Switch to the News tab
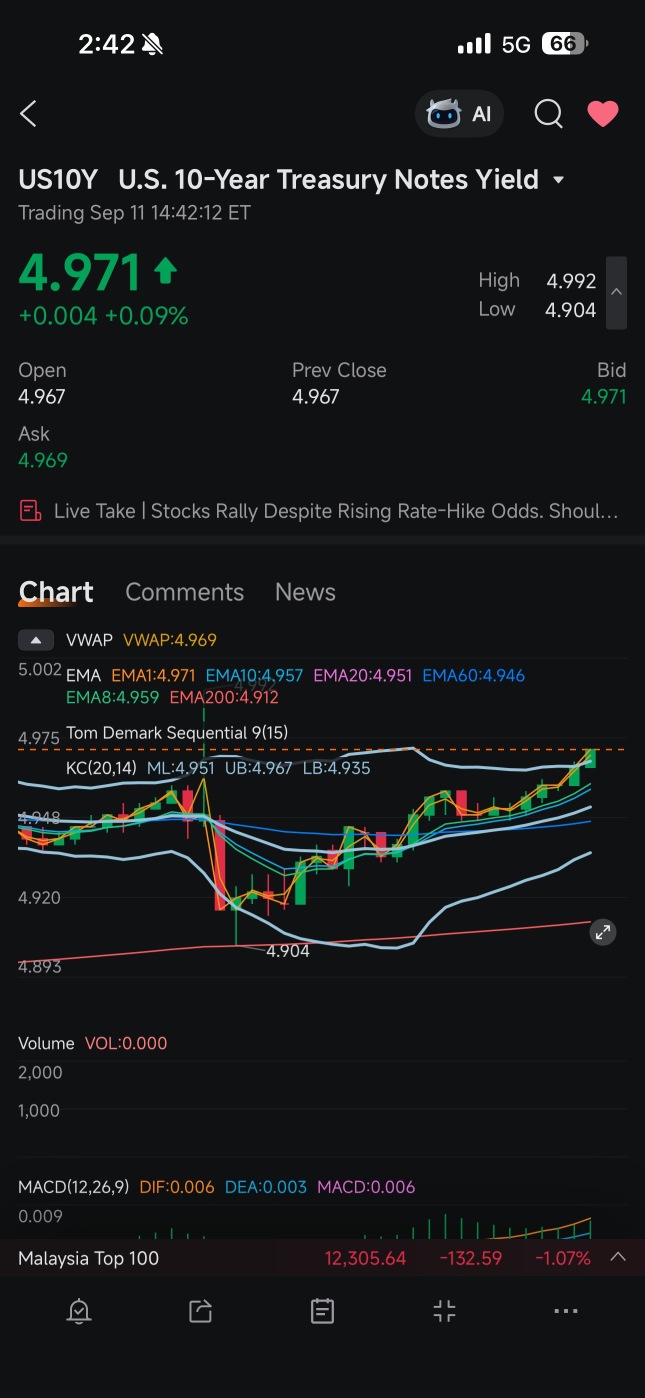This screenshot has height=1398, width=645. (x=305, y=592)
